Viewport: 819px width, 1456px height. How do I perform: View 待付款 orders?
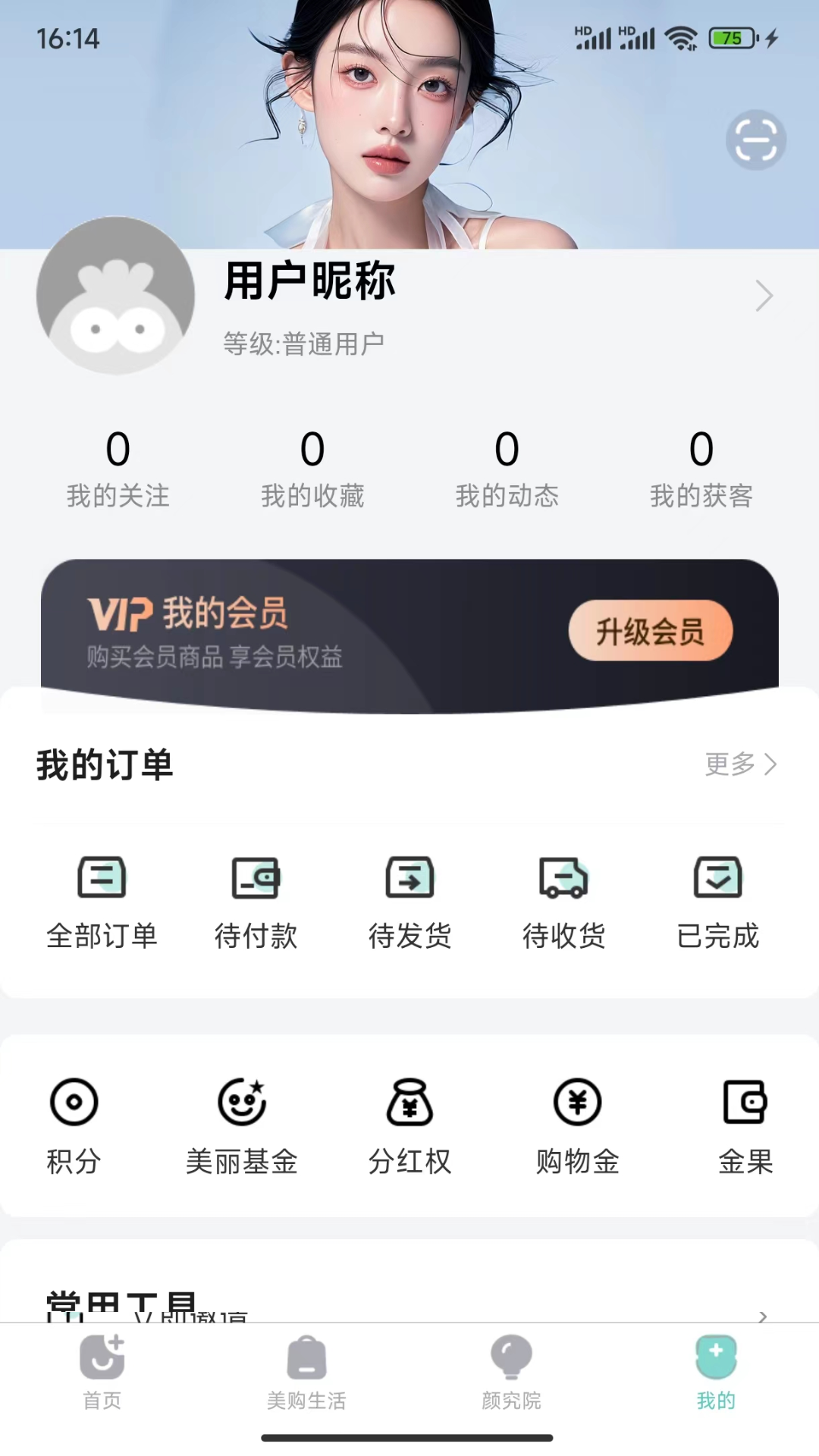tap(256, 902)
